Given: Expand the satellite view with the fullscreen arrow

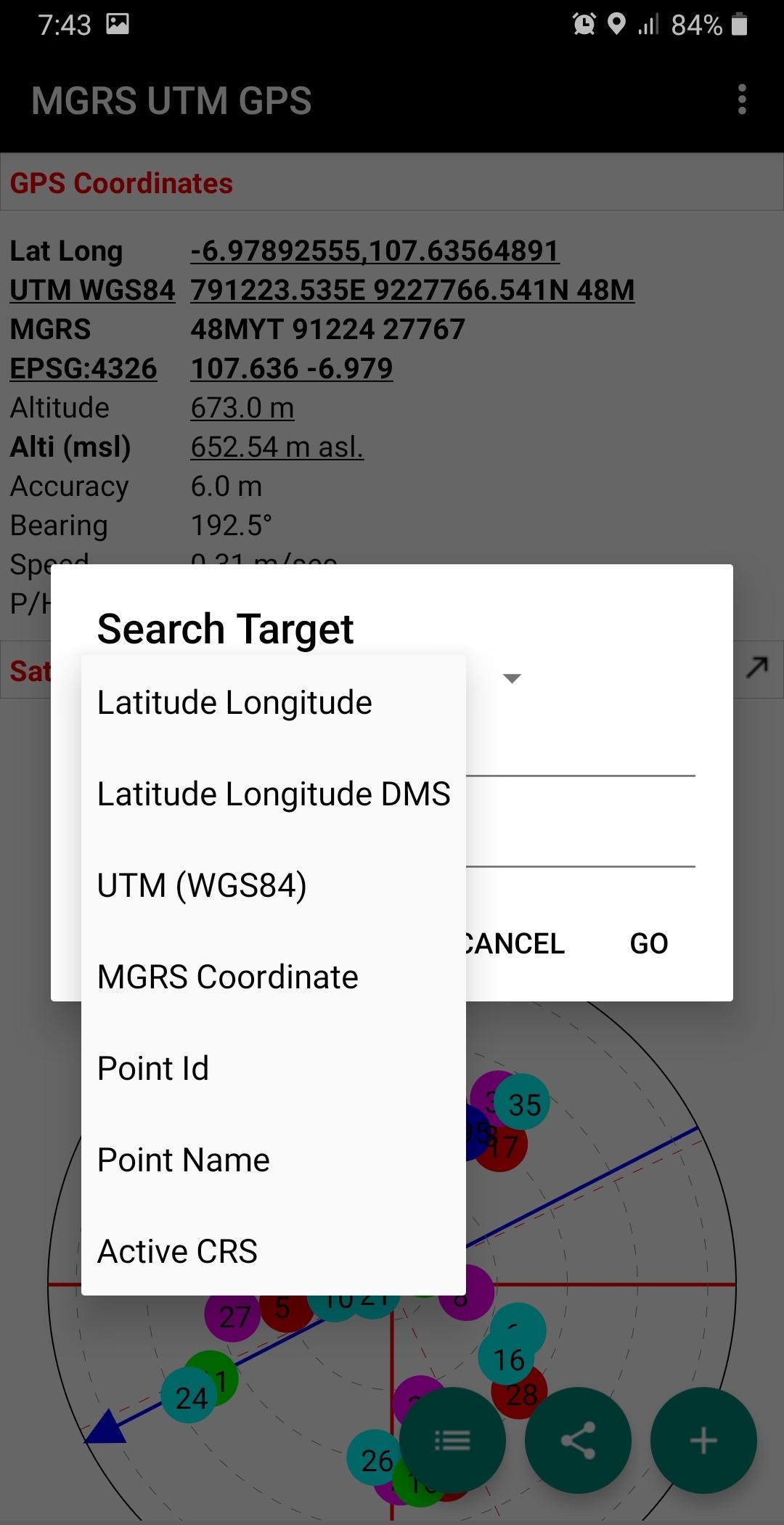Looking at the screenshot, I should click(x=757, y=670).
